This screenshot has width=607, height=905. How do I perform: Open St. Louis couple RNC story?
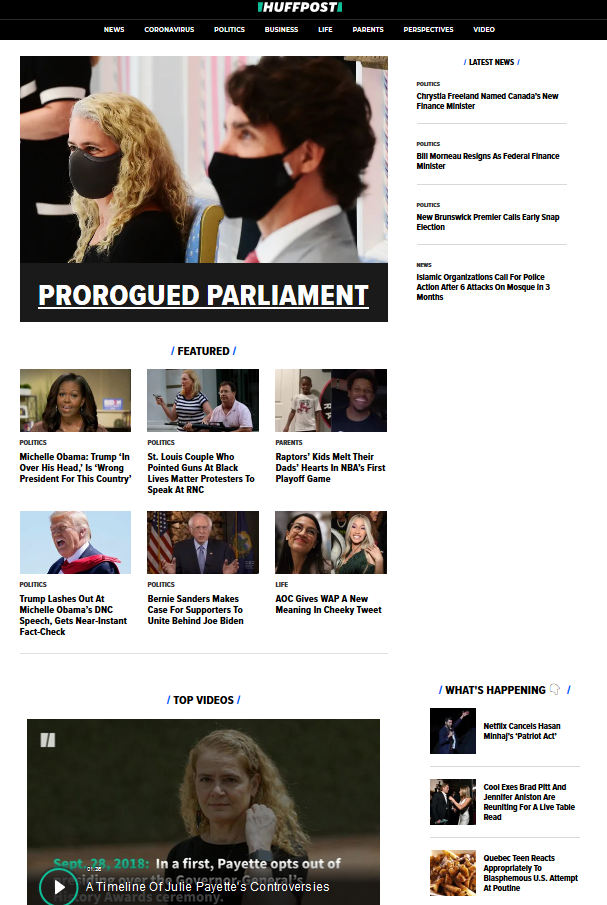coord(201,473)
